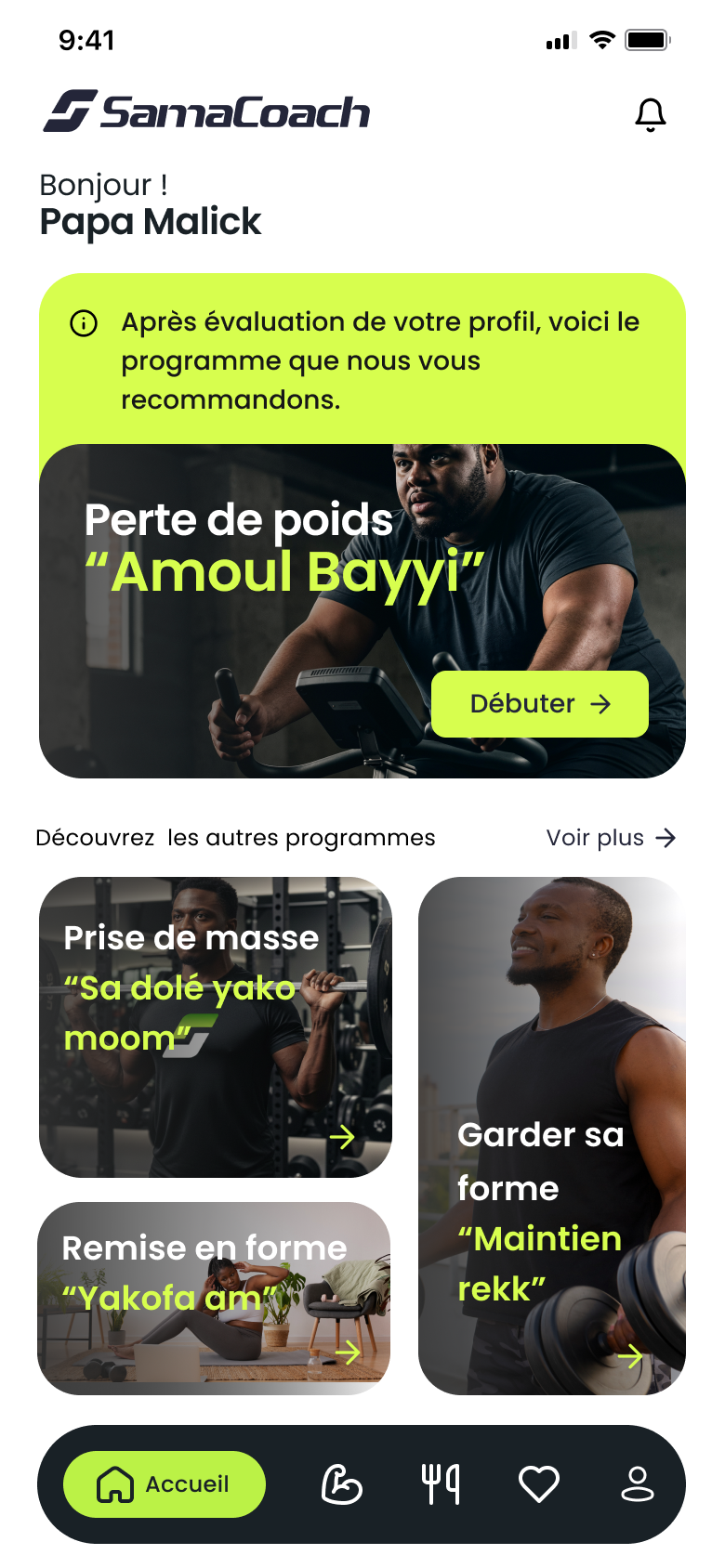Open notifications via the bell icon
Image resolution: width=725 pixels, height=1568 pixels.
click(651, 113)
